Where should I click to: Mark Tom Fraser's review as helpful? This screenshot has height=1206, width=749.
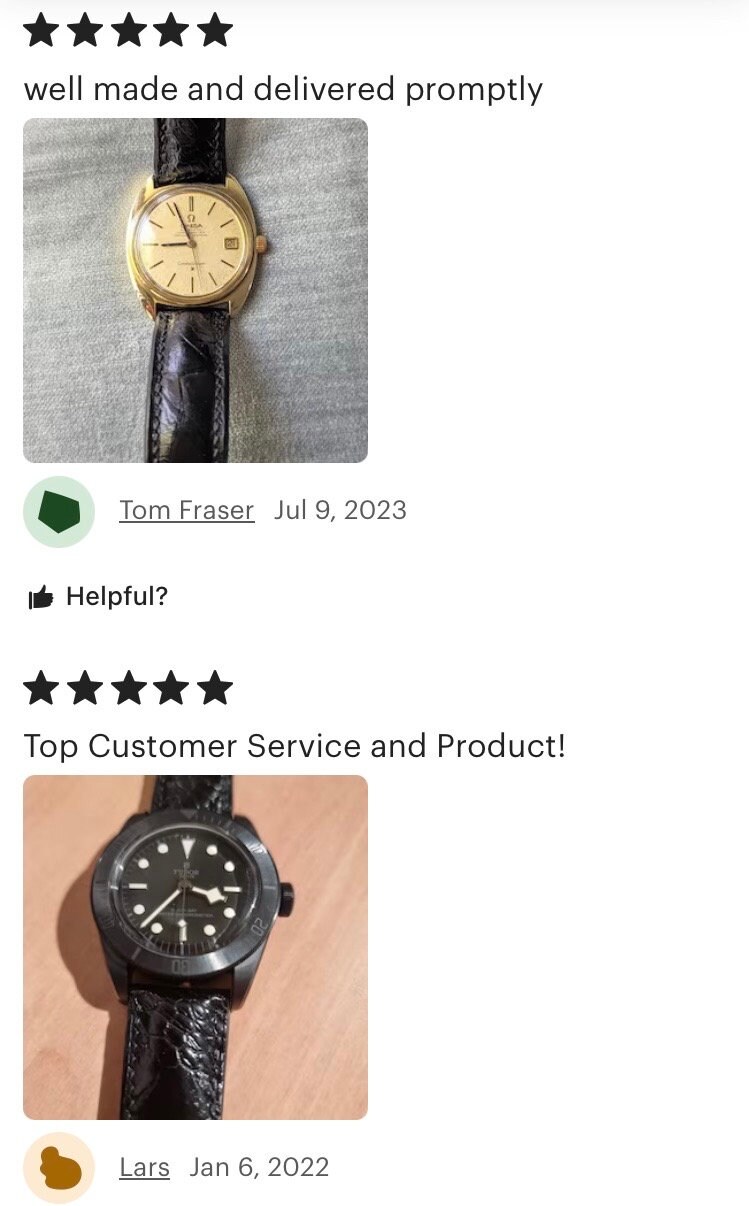click(97, 597)
